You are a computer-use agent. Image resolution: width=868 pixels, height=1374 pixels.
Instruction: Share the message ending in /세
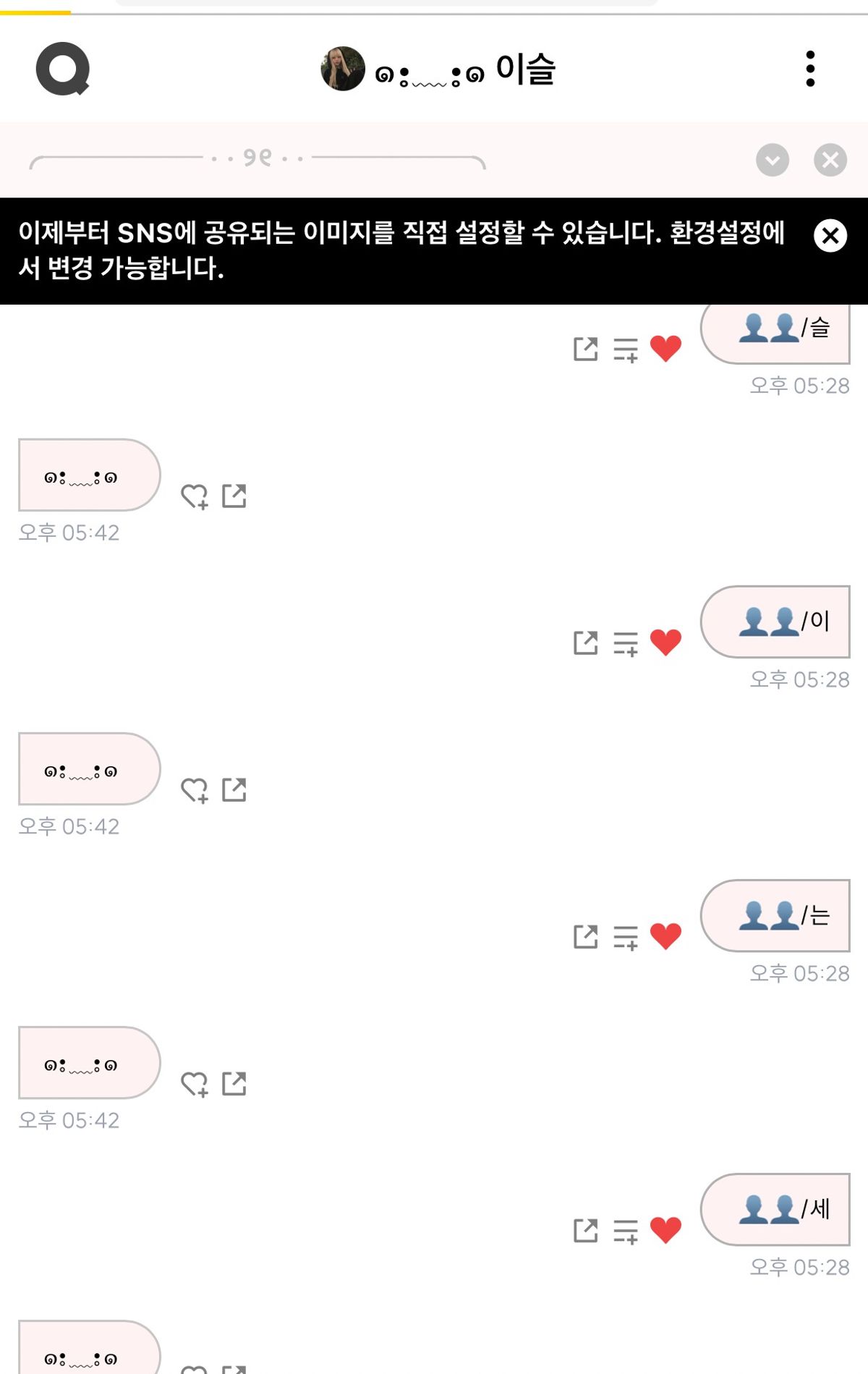tap(585, 1230)
